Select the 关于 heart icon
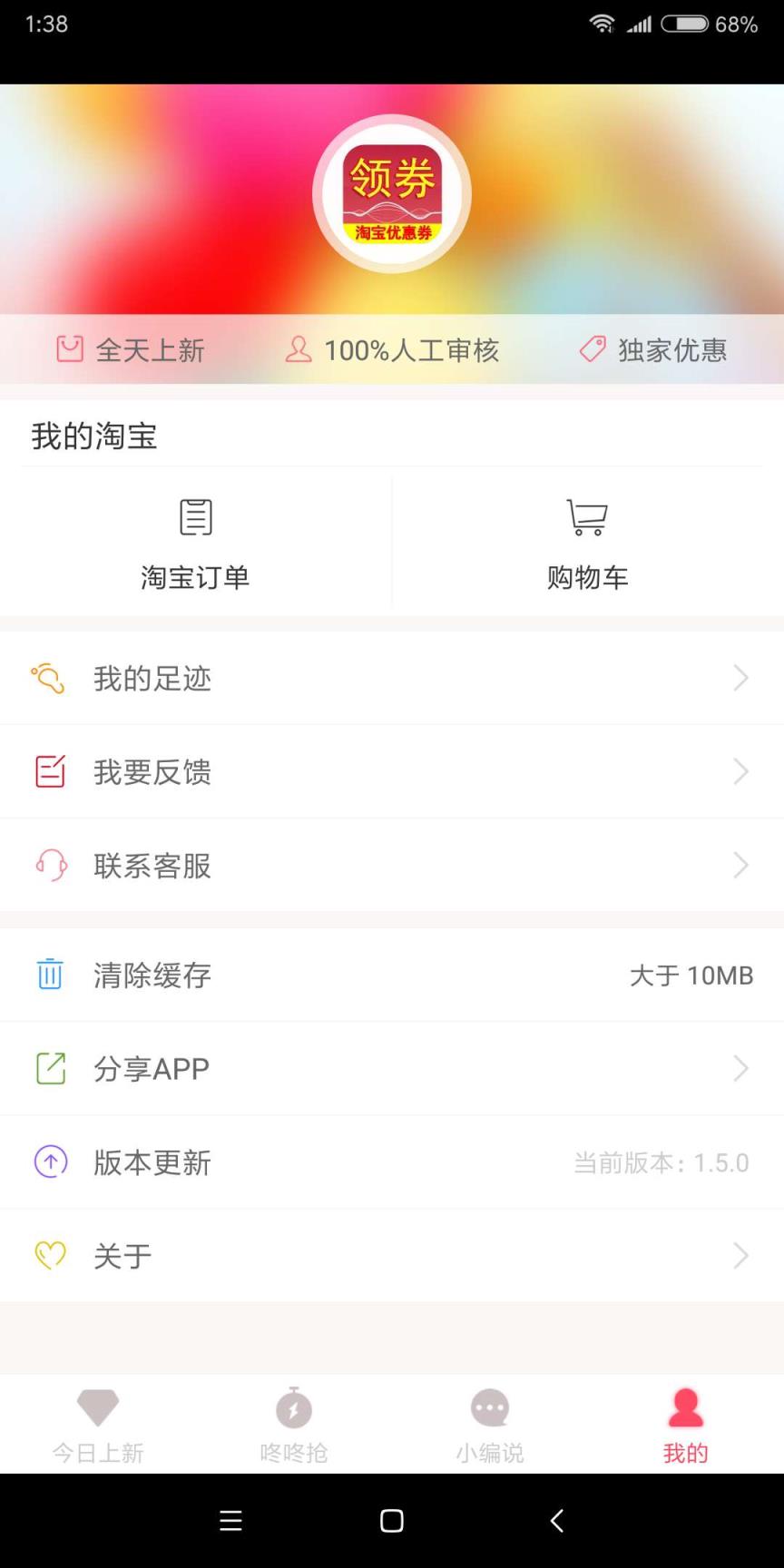This screenshot has height=1568, width=784. point(50,1255)
